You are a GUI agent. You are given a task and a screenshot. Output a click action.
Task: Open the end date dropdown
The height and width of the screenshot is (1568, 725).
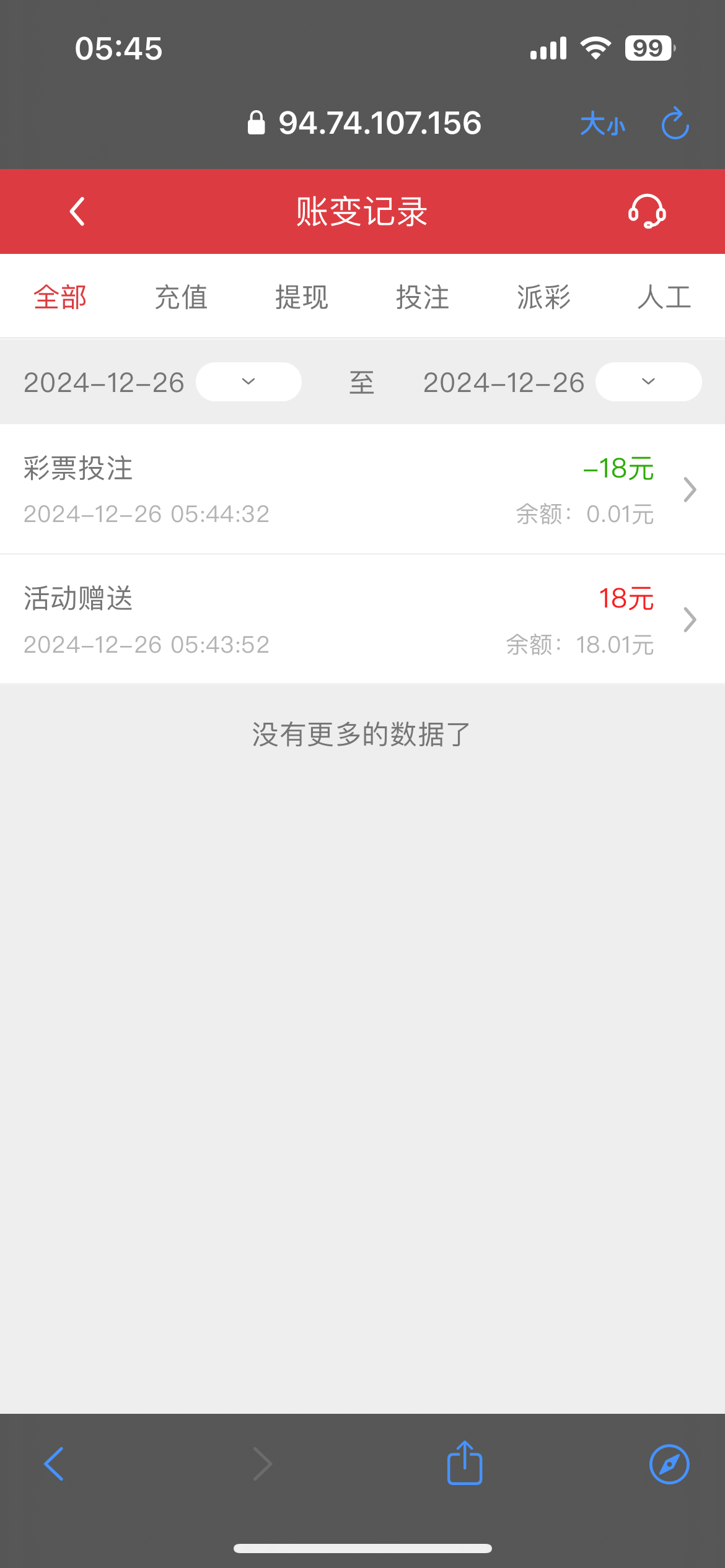[x=648, y=381]
